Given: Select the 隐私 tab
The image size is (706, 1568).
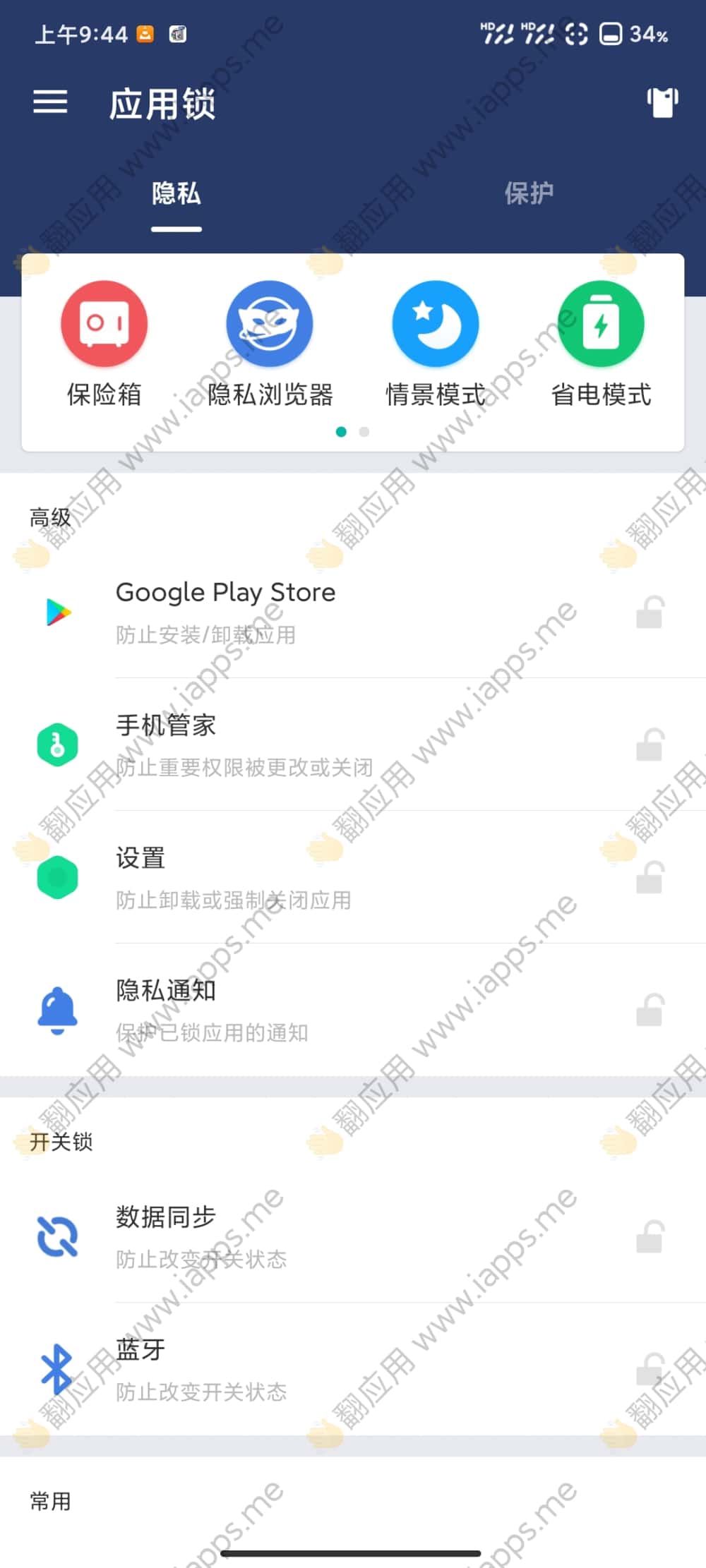Looking at the screenshot, I should (x=176, y=193).
